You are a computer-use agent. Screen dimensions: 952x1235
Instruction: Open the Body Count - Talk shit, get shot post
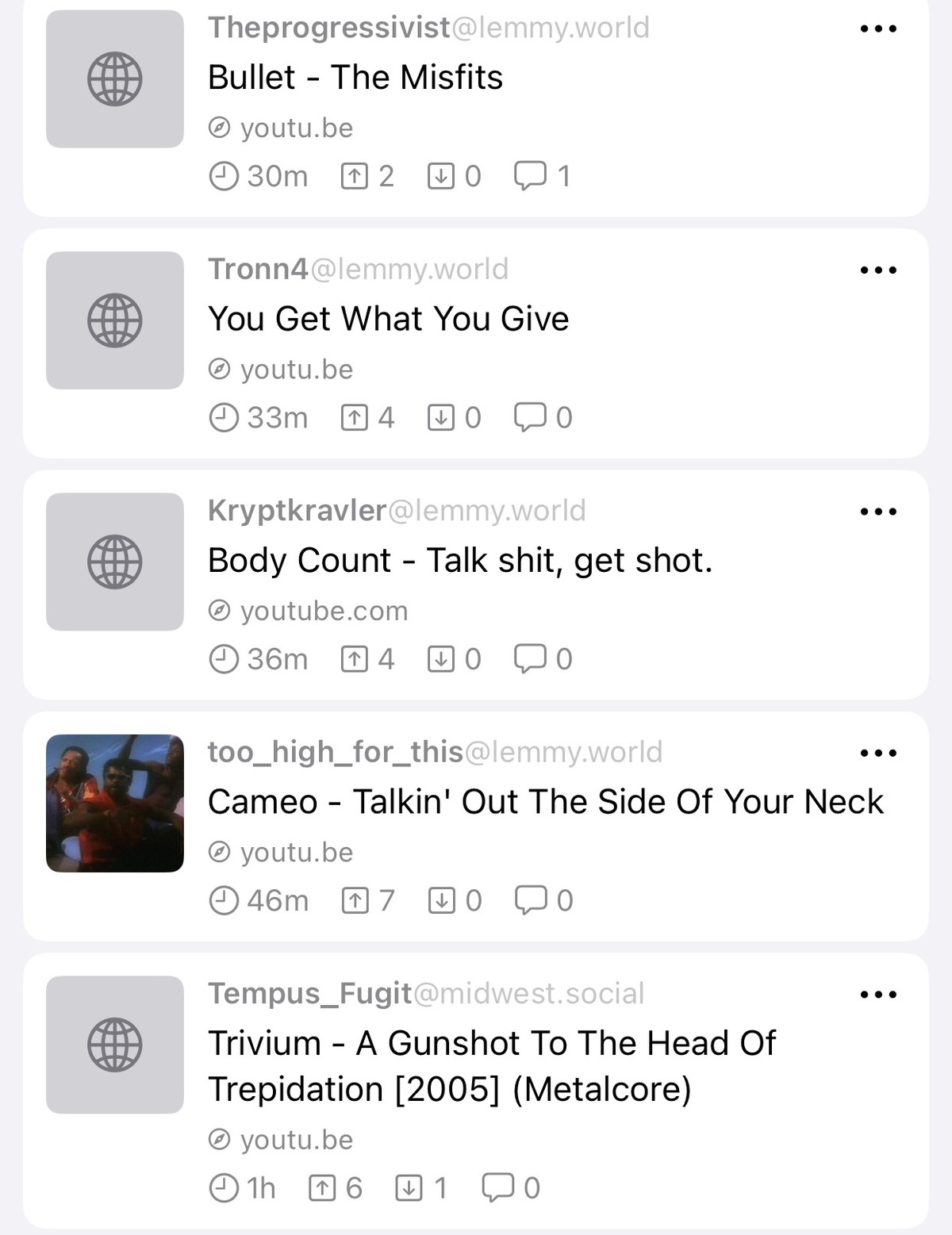click(459, 561)
